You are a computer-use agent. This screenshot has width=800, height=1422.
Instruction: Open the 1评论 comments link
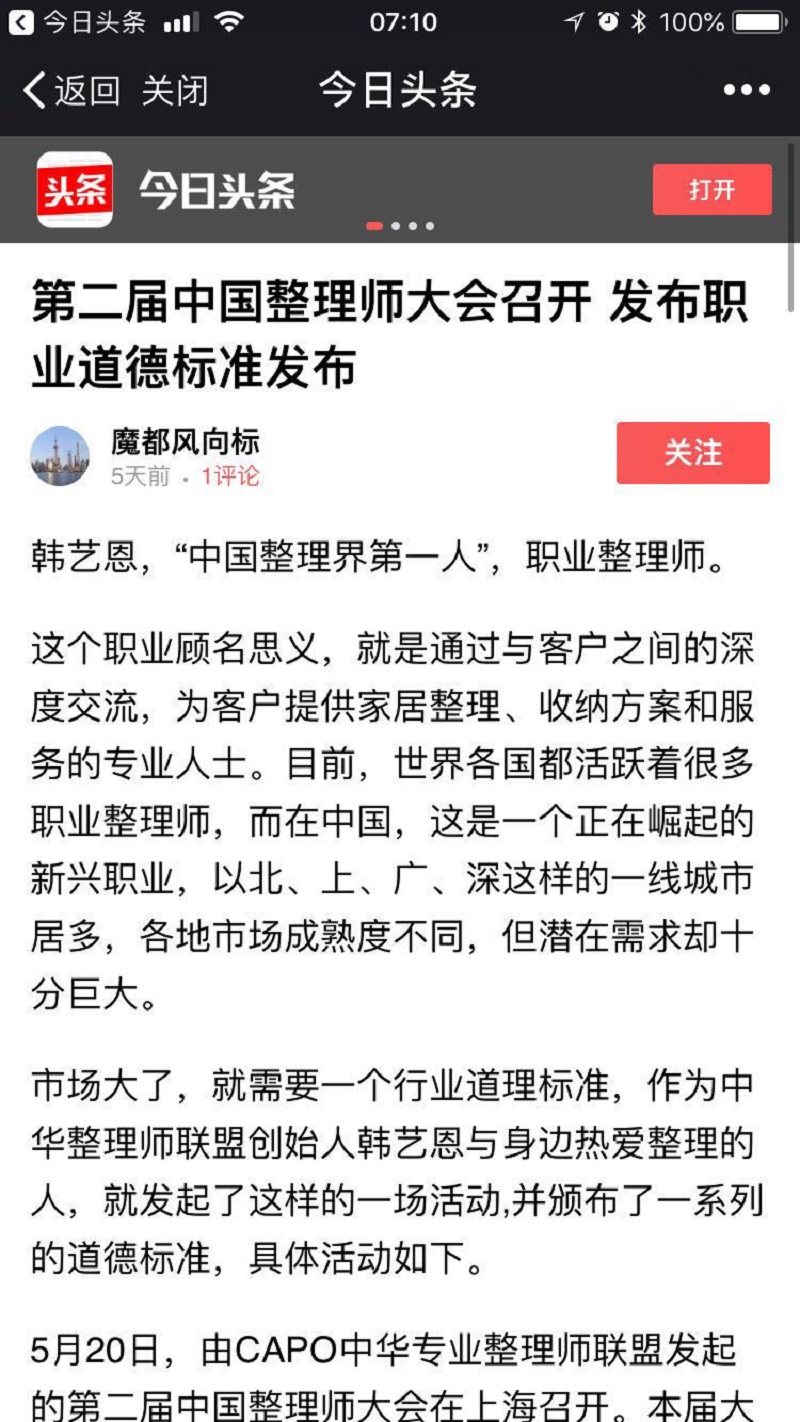click(230, 476)
